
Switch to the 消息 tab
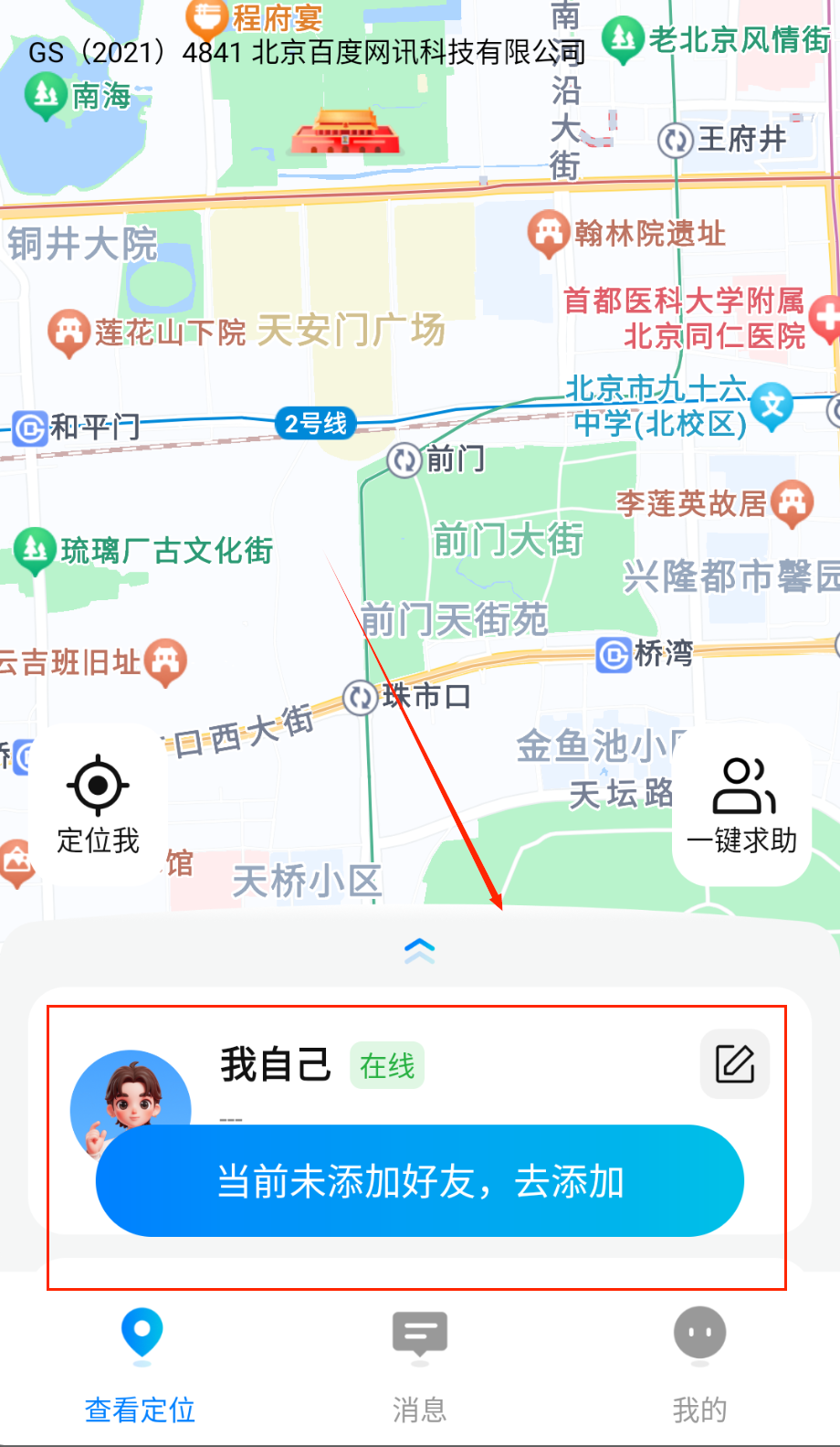(x=419, y=1364)
